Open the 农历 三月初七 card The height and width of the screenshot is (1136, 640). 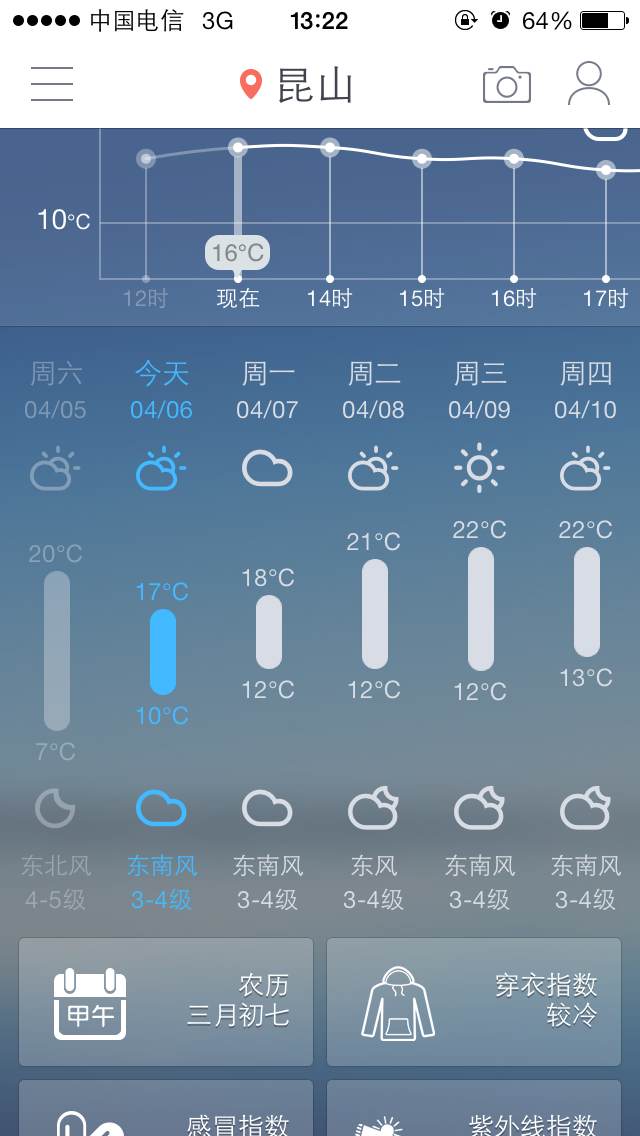166,1002
